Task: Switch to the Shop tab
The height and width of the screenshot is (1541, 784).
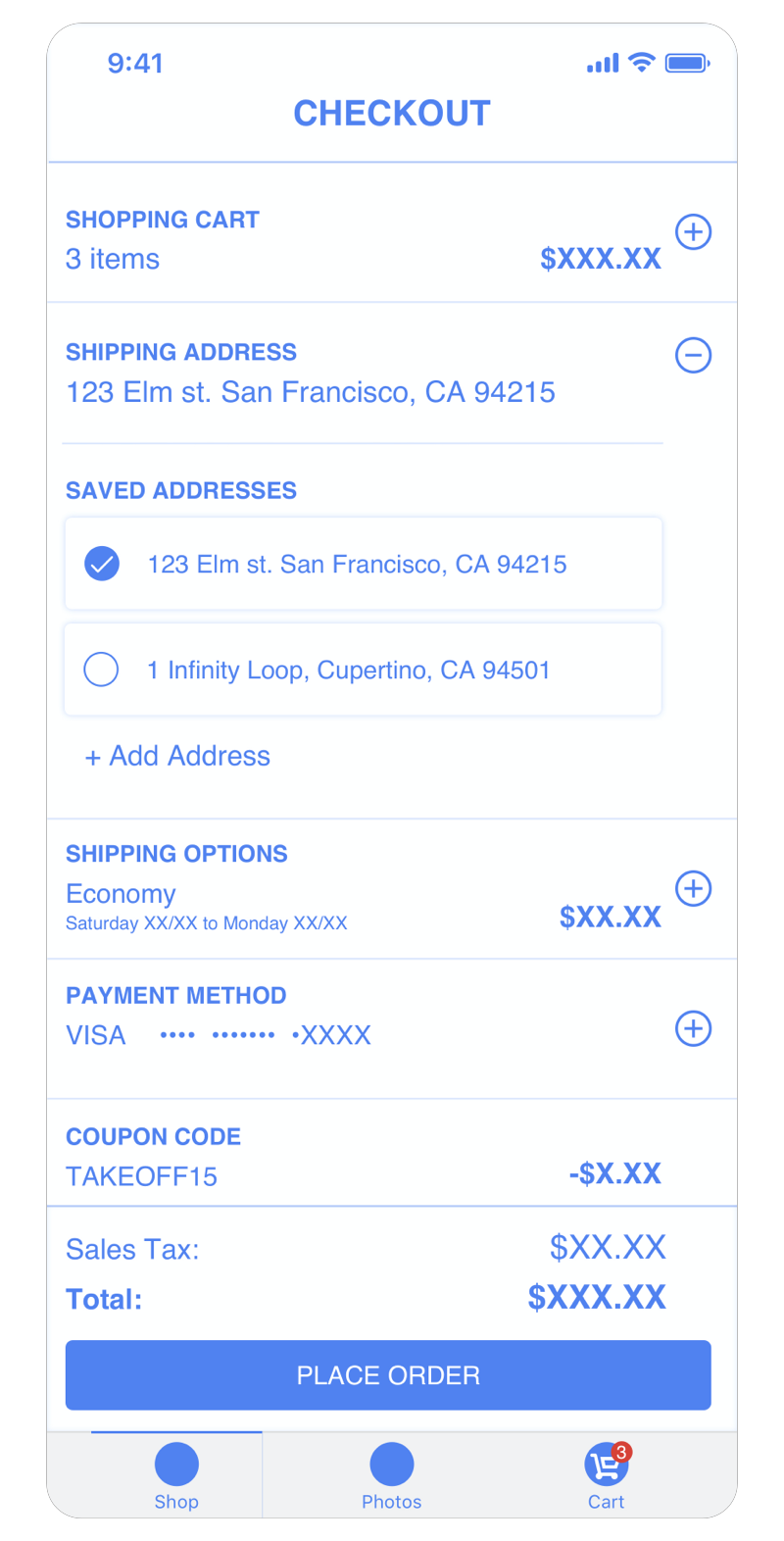Action: 176,1475
